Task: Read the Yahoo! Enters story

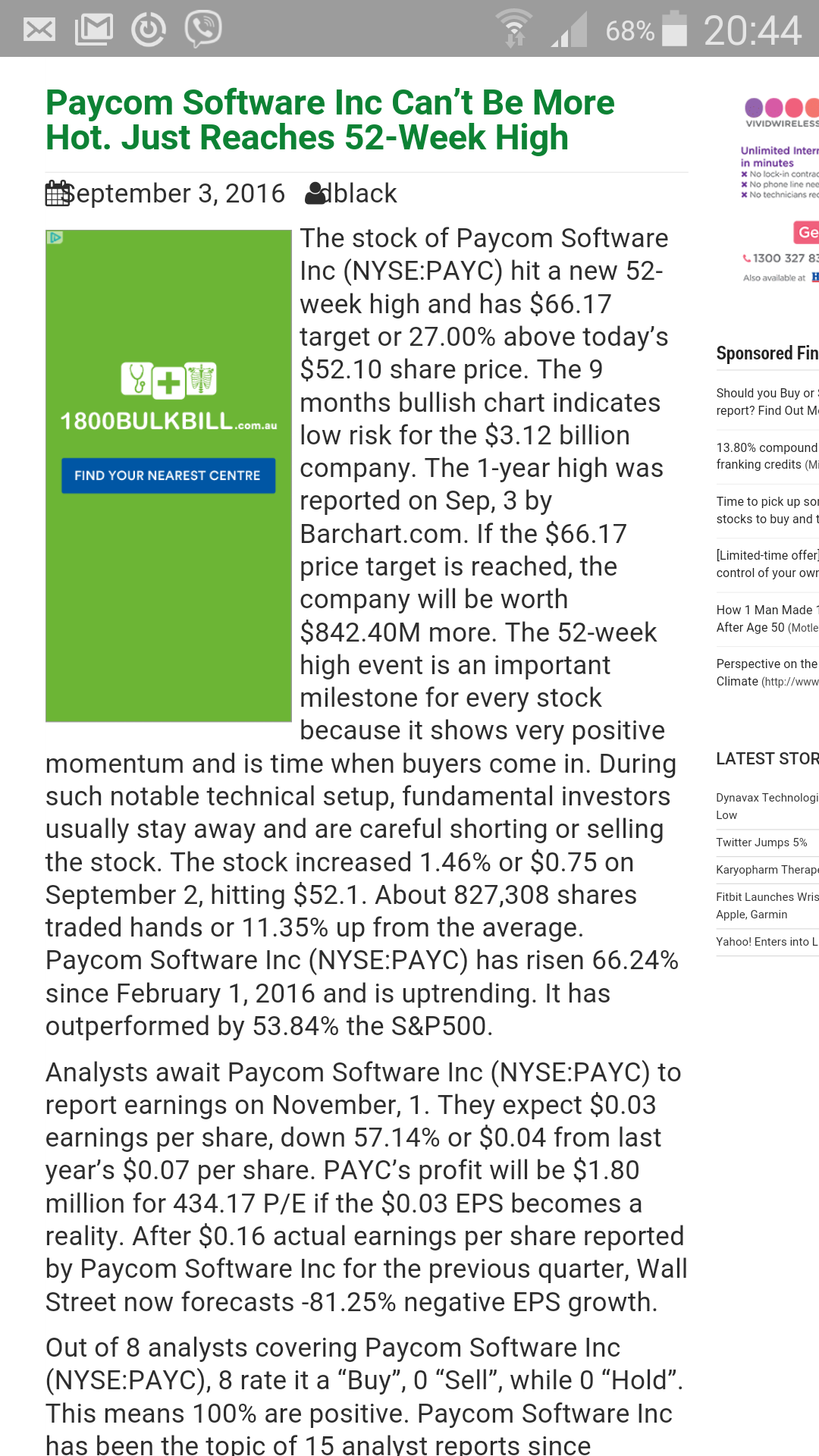Action: point(767,942)
